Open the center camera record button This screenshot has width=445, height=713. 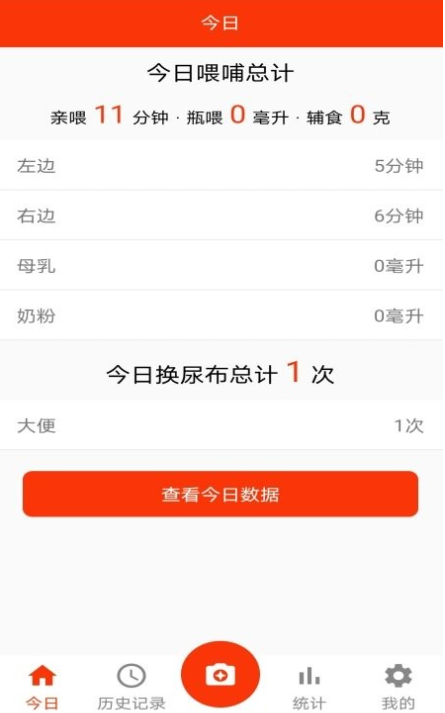(x=220, y=674)
